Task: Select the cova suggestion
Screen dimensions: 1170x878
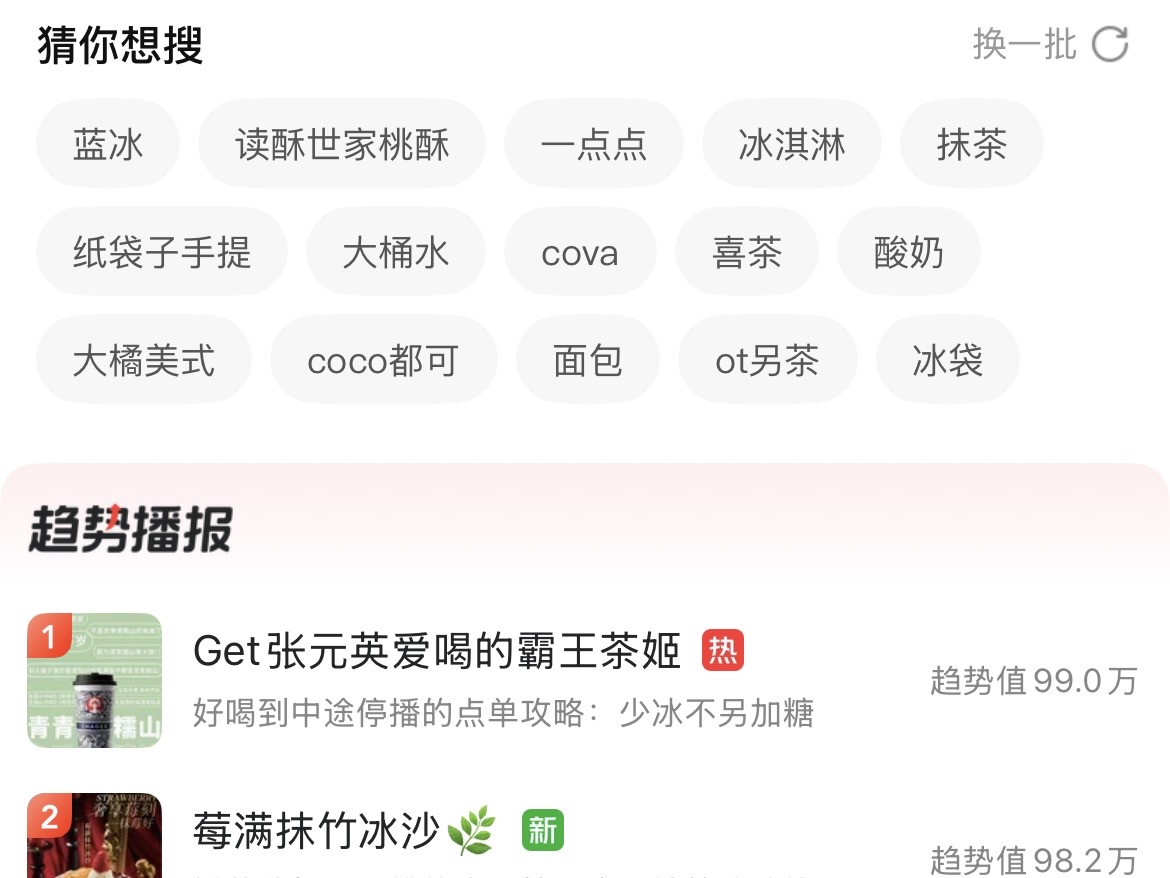Action: tap(580, 252)
